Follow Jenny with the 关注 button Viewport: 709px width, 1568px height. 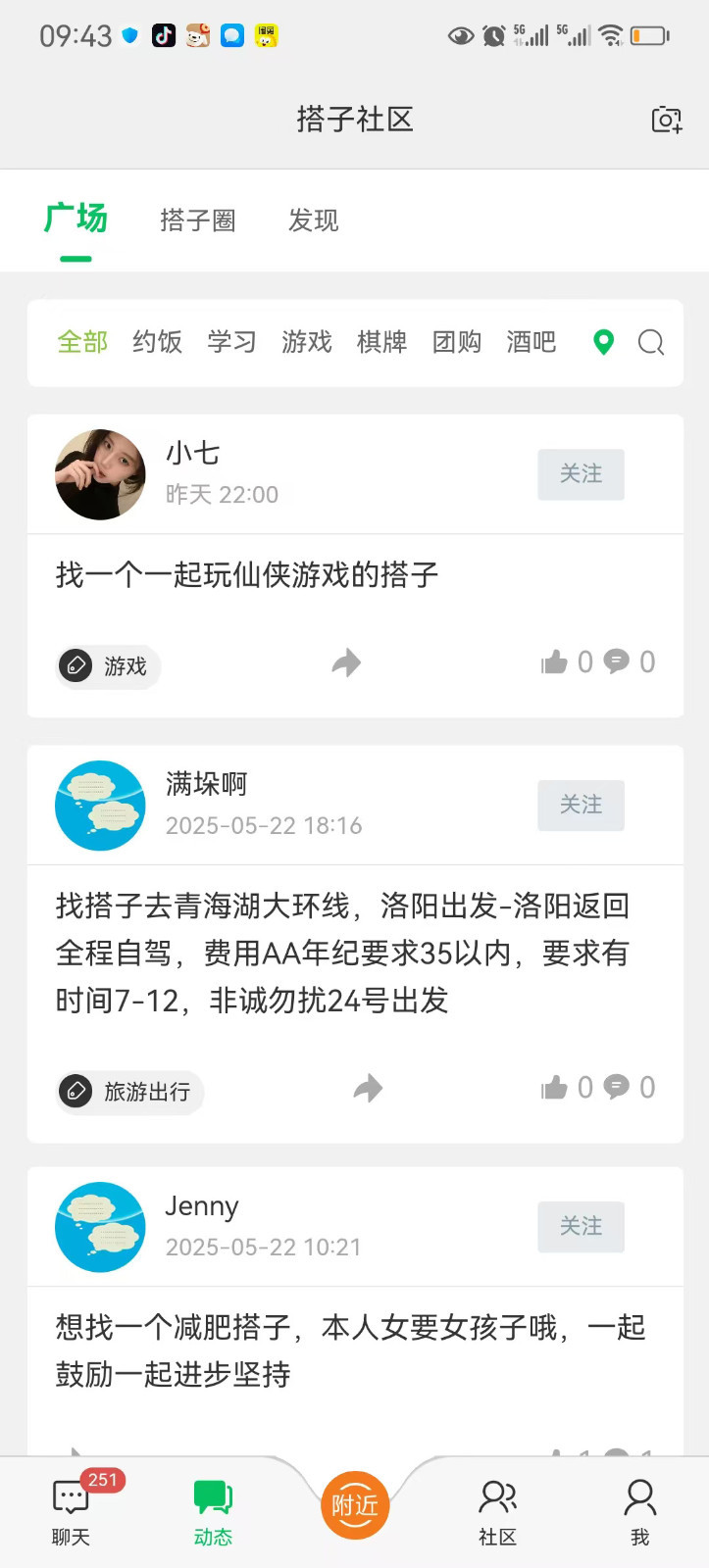tap(581, 1227)
